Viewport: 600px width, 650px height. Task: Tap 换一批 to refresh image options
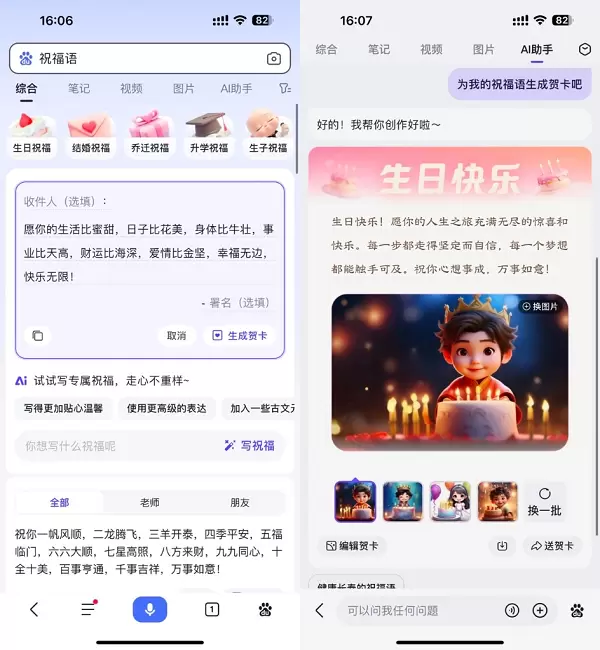pos(545,501)
